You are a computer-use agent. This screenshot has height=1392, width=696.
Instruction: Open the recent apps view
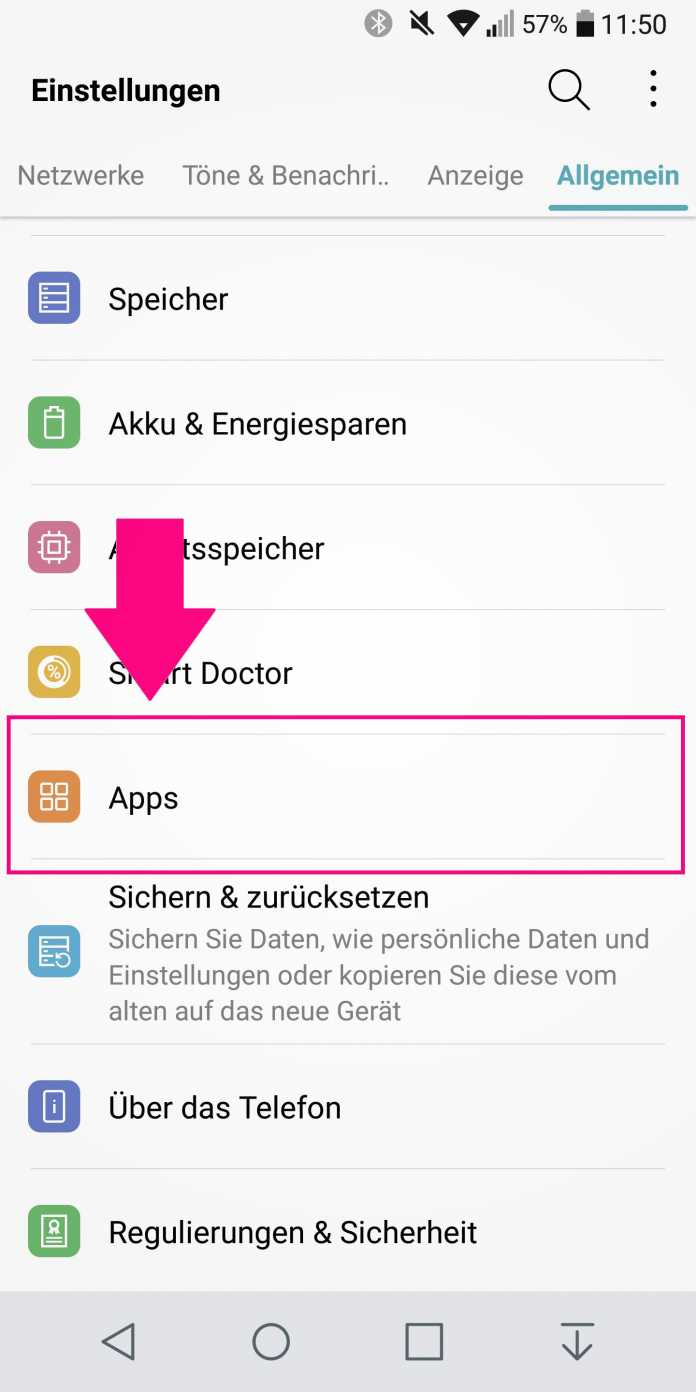[x=424, y=1341]
